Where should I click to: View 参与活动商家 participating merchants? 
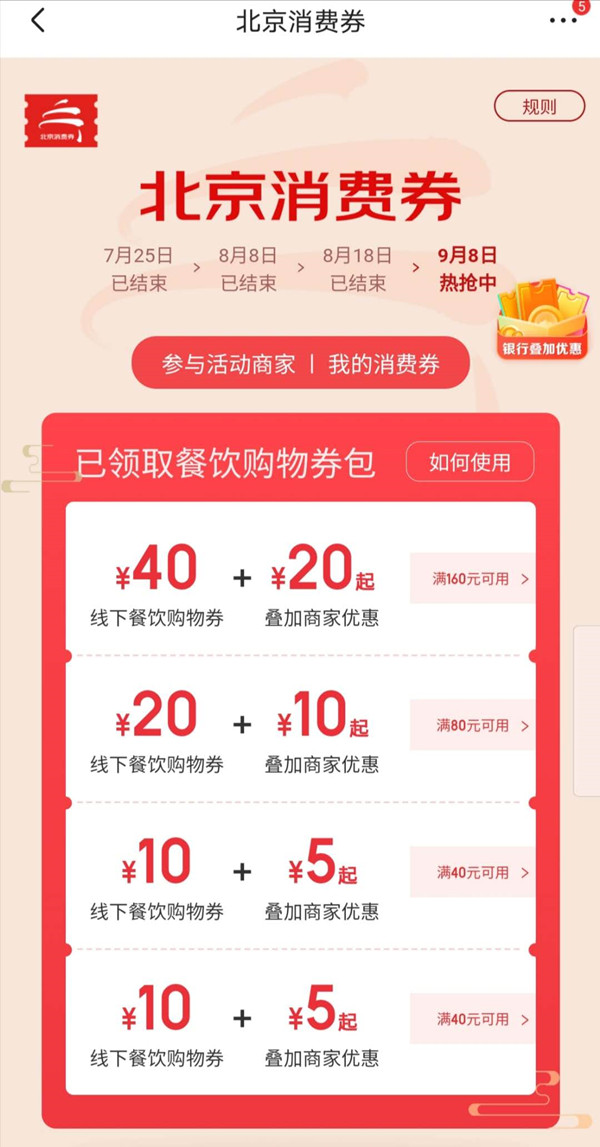click(229, 364)
